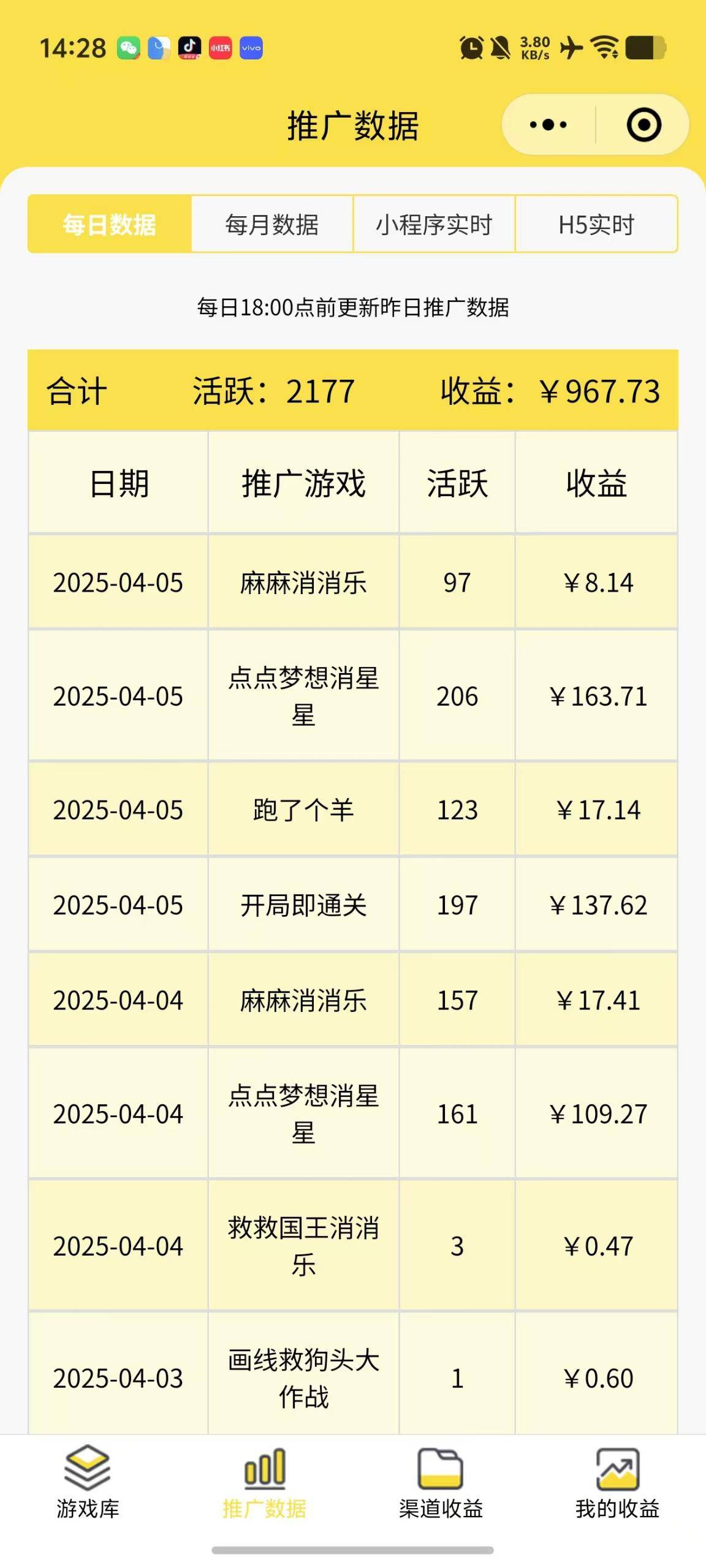This screenshot has width=706, height=1568.
Task: Select the 每日数据 tab
Action: point(110,224)
